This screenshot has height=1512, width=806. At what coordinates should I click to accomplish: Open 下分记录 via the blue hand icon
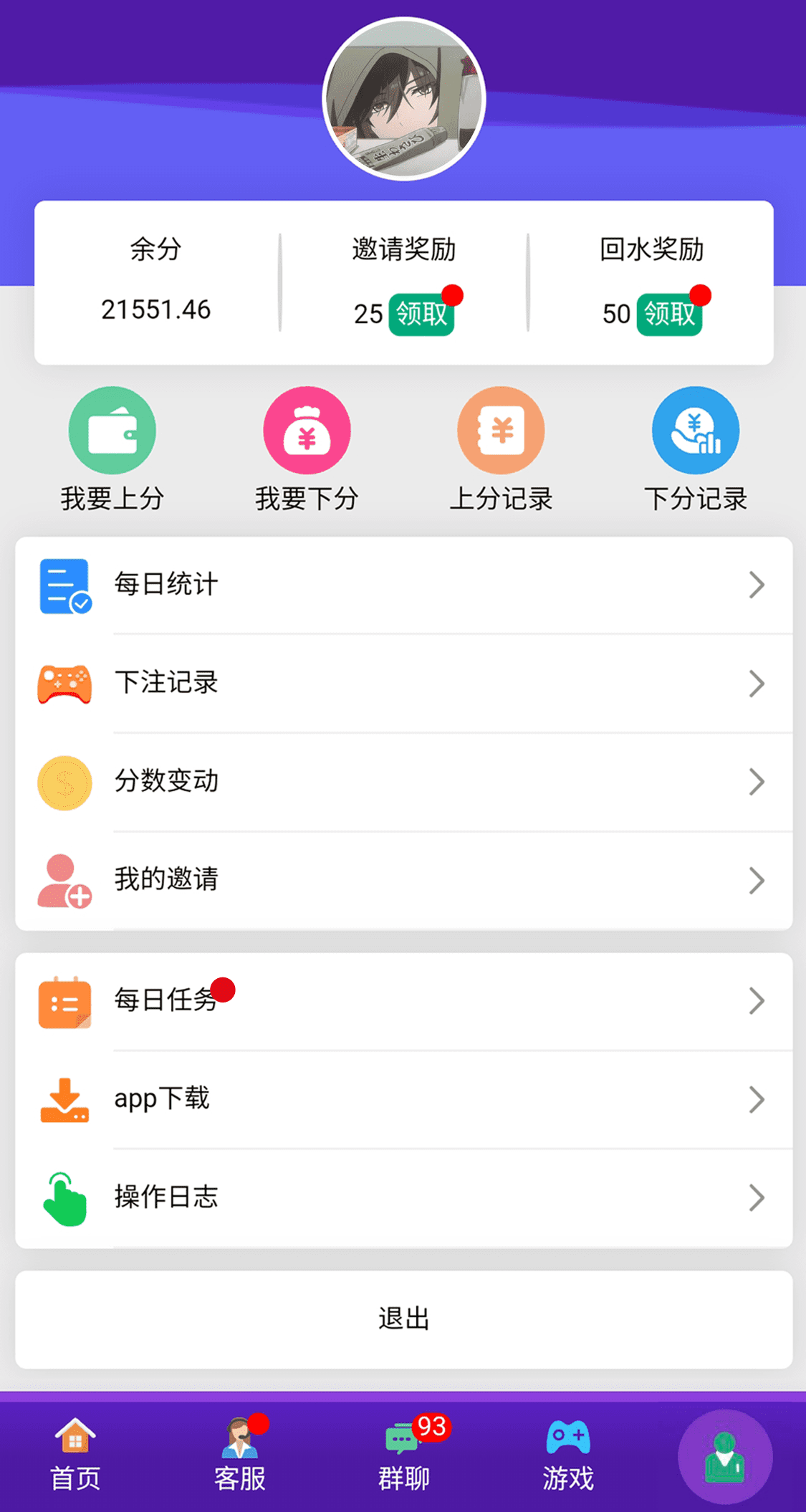696,430
